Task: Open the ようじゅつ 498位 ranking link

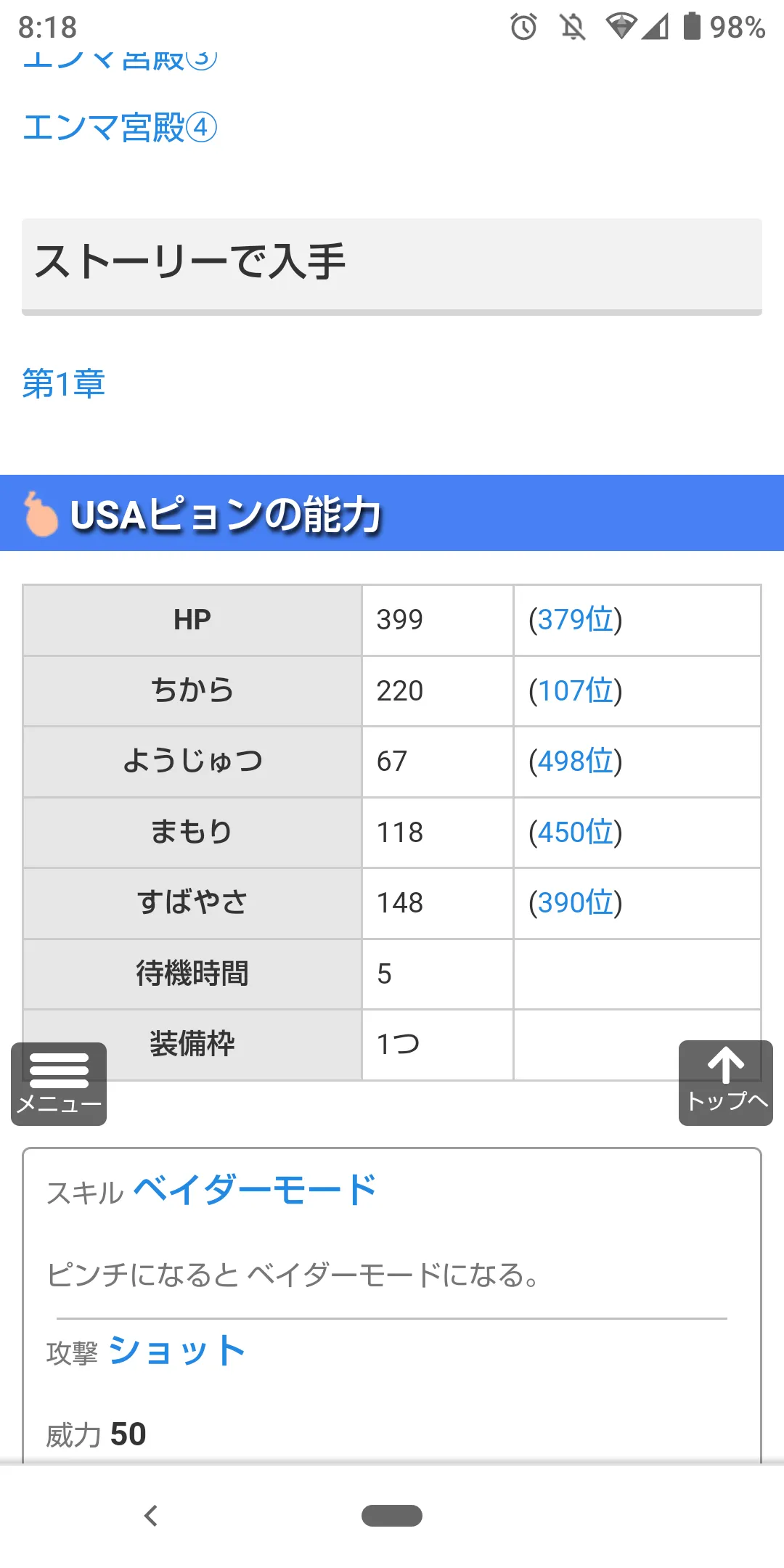Action: [x=576, y=761]
